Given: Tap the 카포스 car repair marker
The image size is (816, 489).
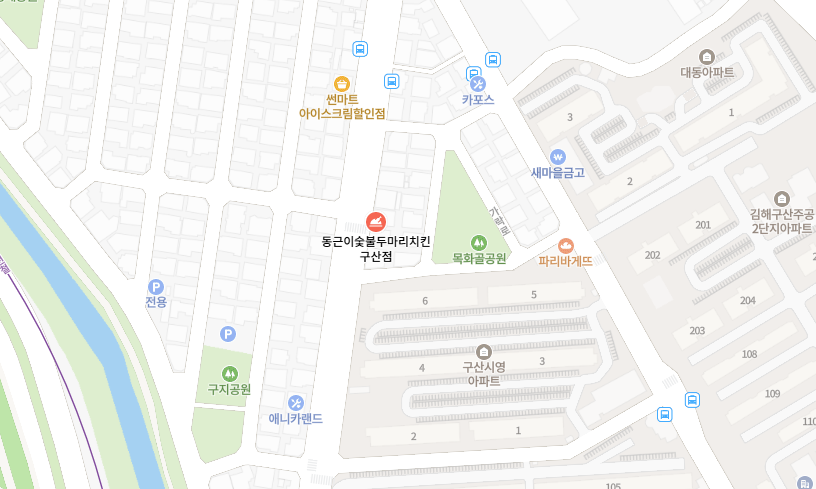Looking at the screenshot, I should [477, 84].
